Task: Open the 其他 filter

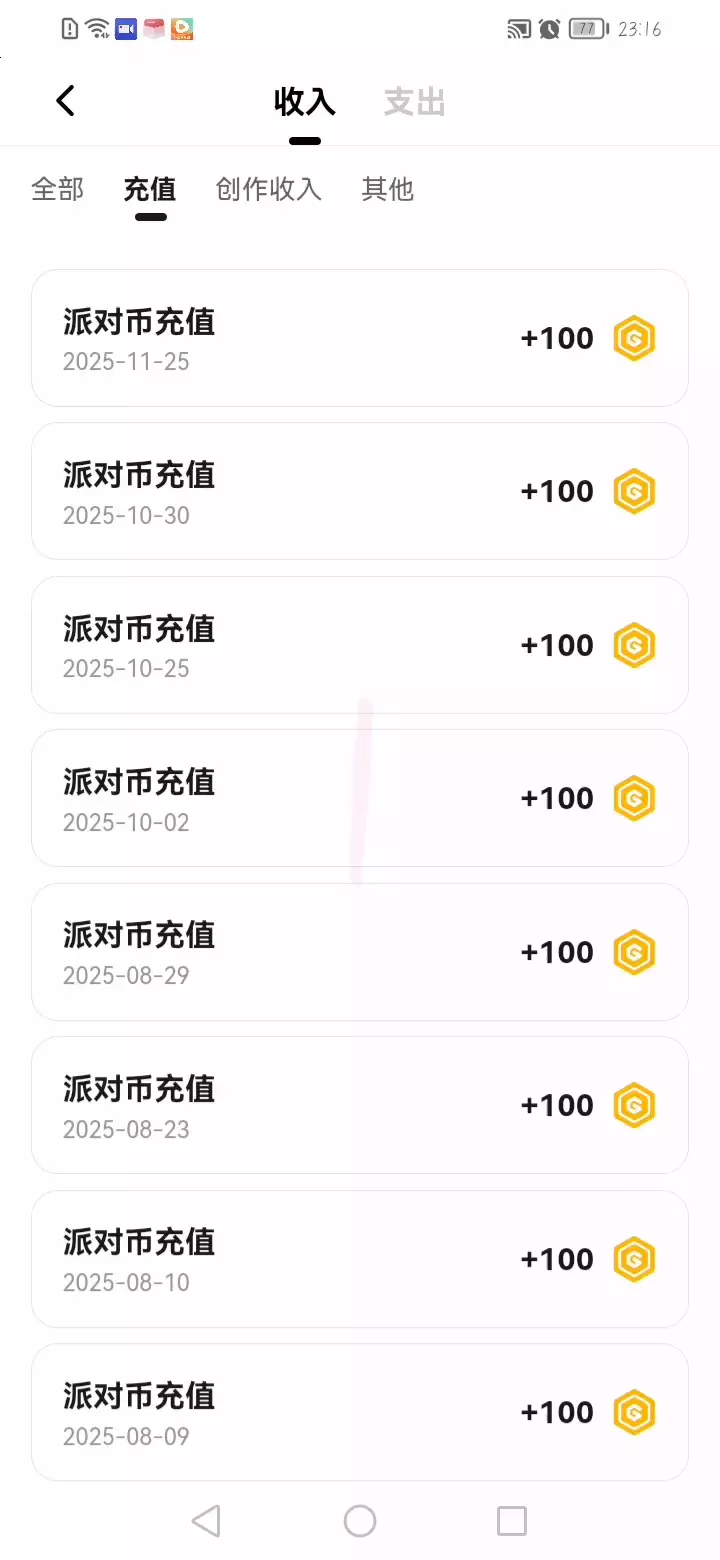Action: pos(387,189)
